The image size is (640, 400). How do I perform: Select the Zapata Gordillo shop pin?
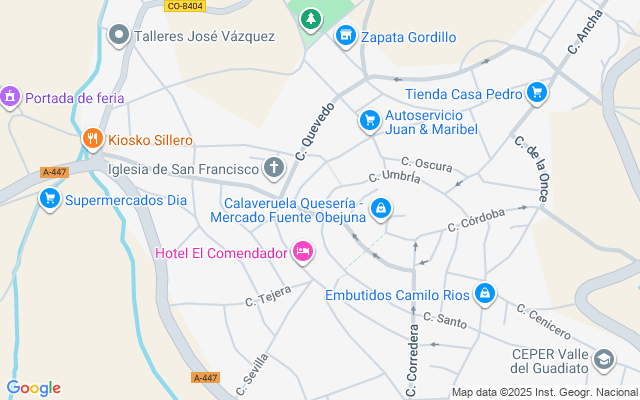pos(346,36)
